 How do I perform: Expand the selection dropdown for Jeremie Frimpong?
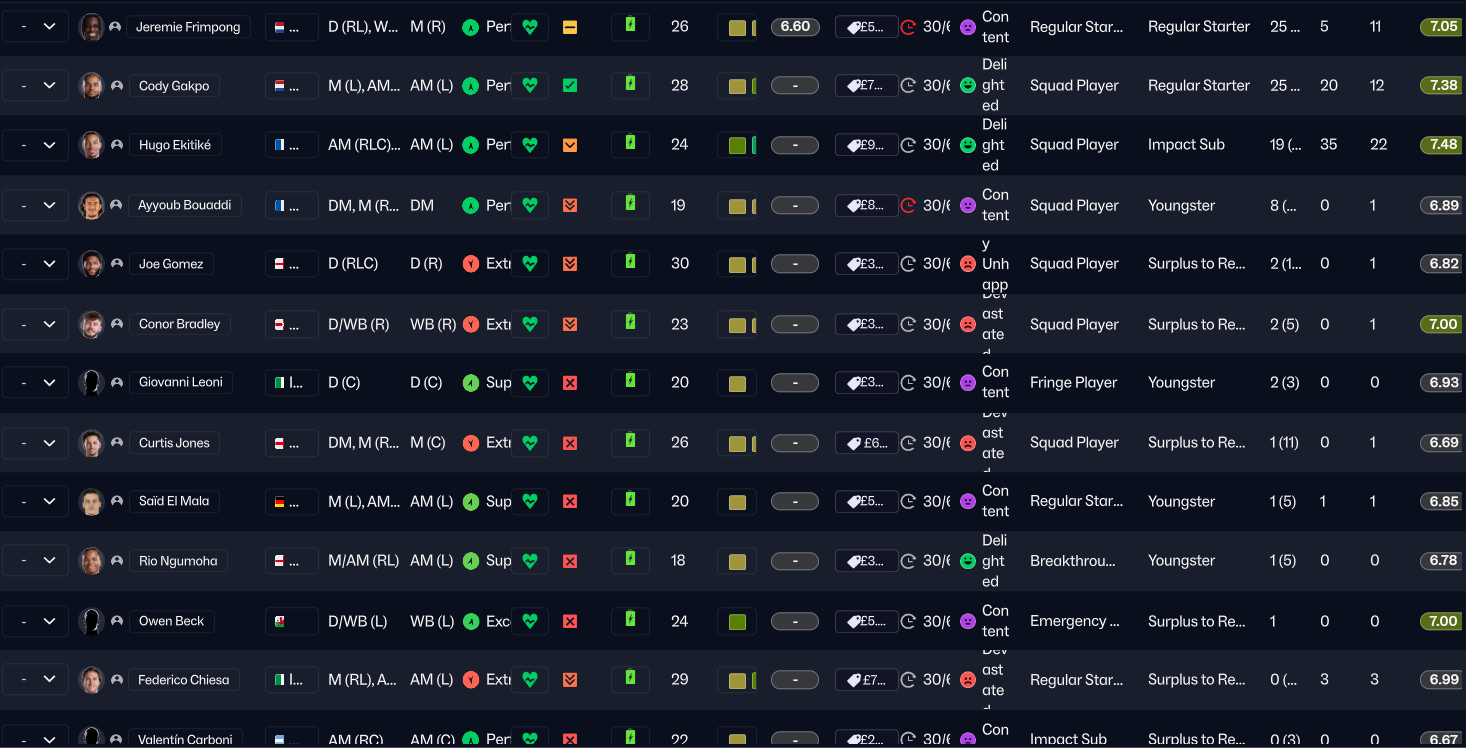[x=36, y=27]
